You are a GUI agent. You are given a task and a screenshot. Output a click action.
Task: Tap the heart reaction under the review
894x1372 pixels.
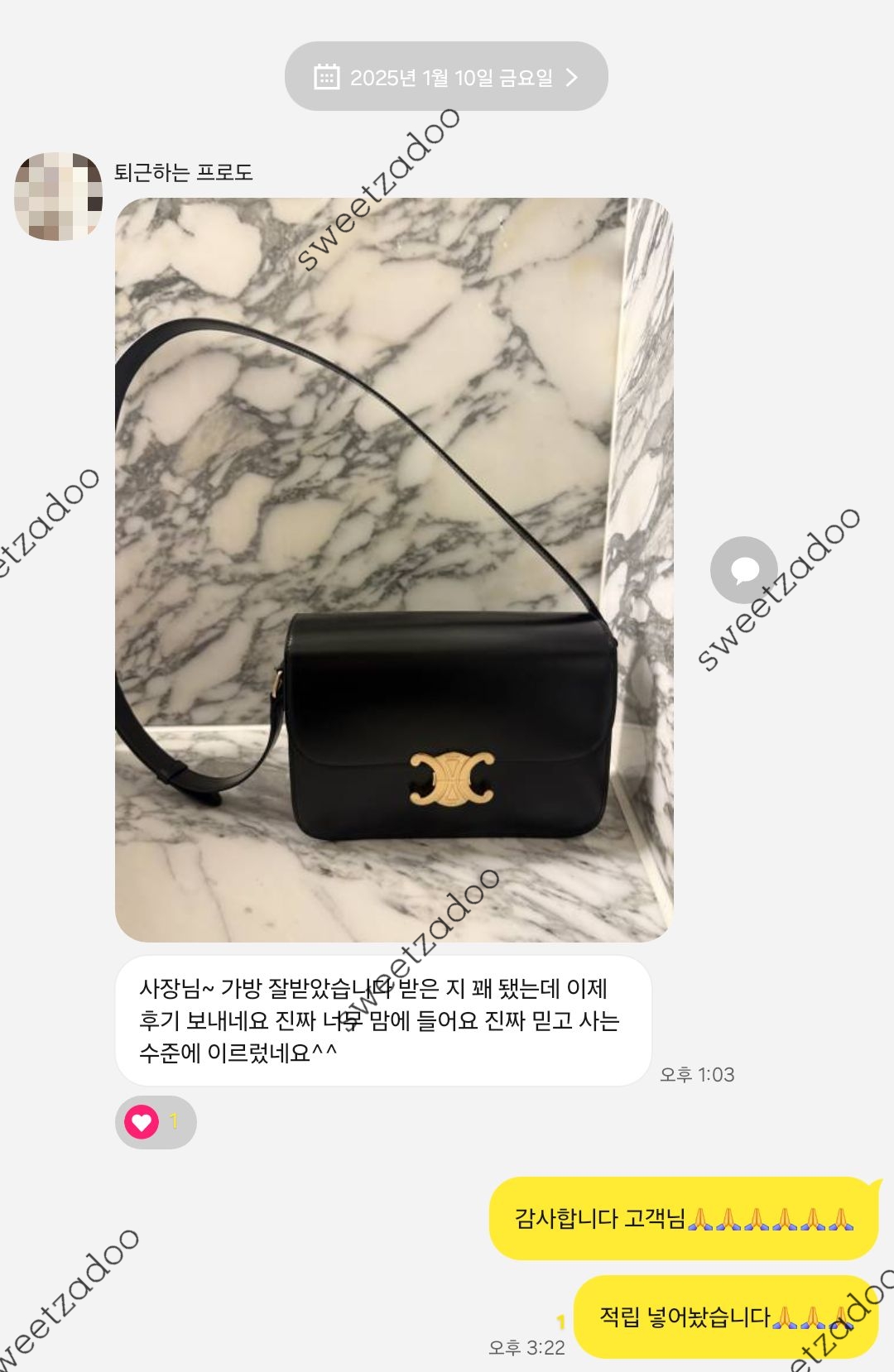155,1122
